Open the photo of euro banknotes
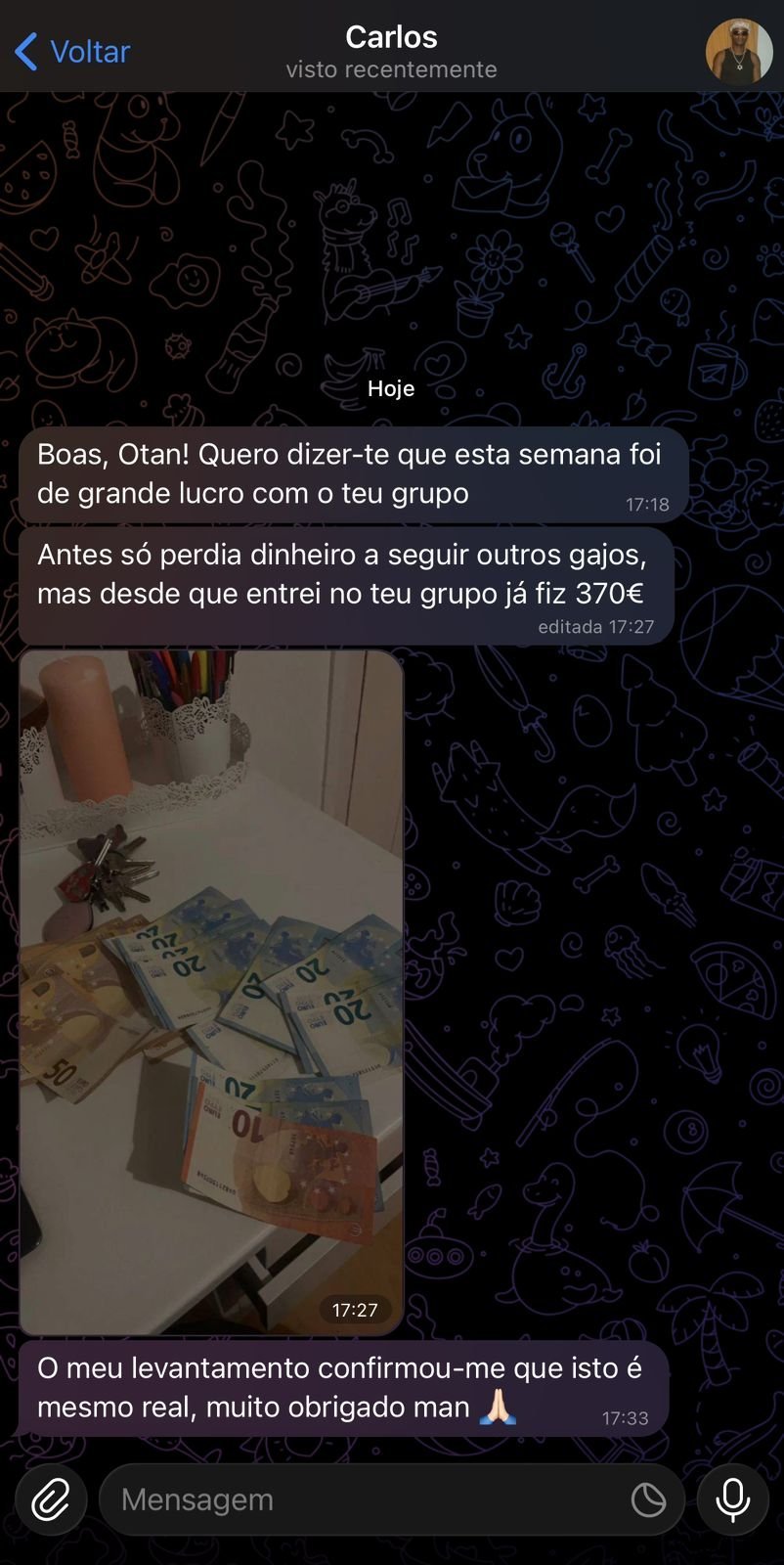784x1565 pixels. [x=211, y=992]
